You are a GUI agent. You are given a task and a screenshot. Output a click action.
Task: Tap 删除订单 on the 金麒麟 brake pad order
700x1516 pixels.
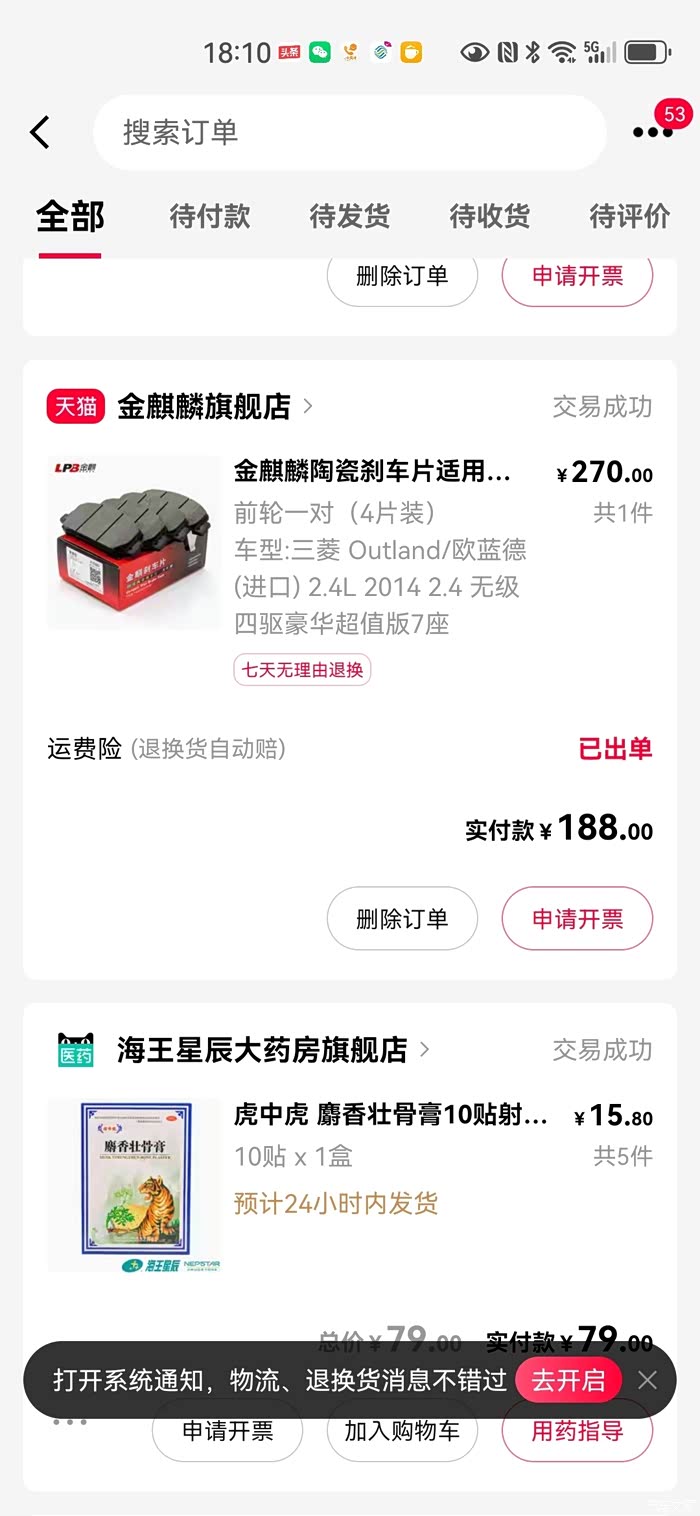(x=402, y=918)
